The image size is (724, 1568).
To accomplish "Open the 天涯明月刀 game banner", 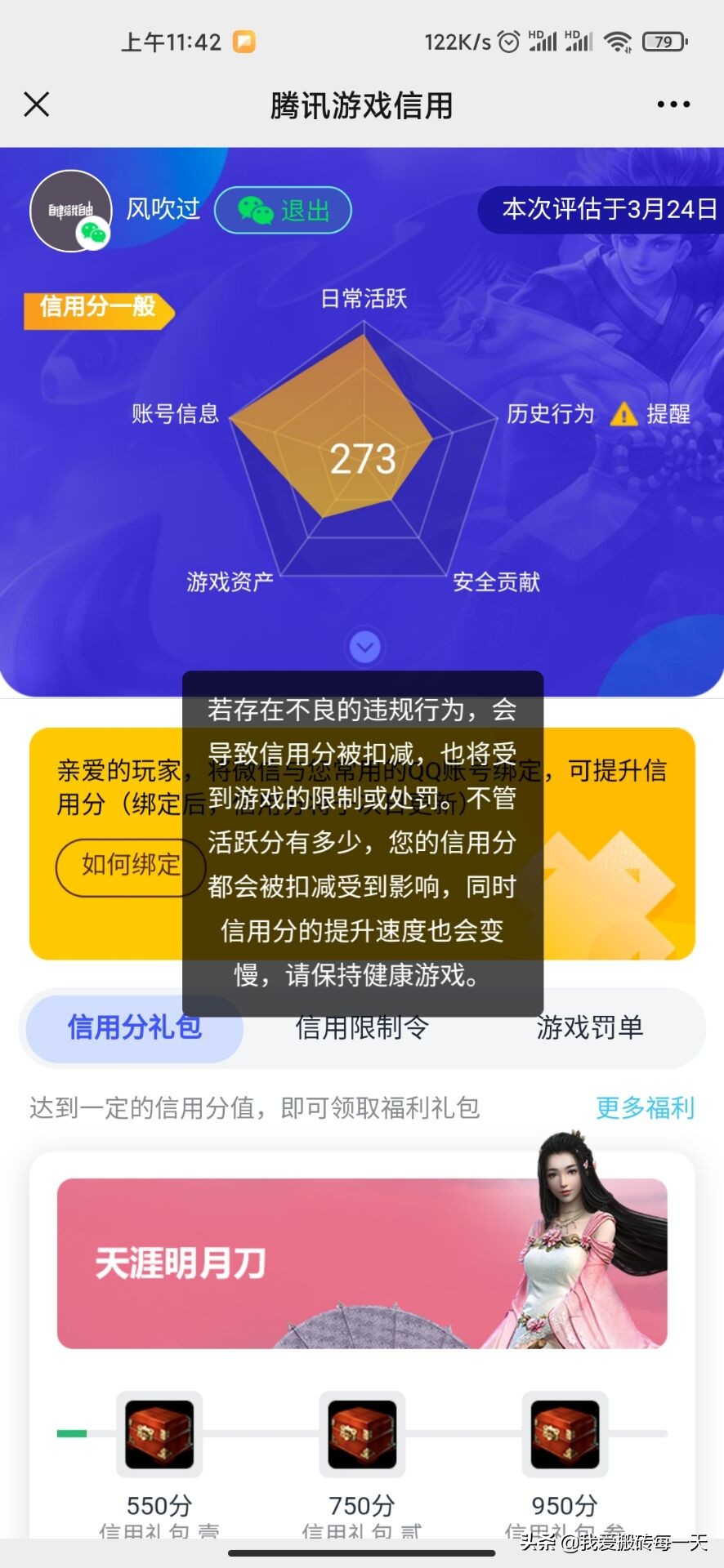I will pyautogui.click(x=362, y=1263).
